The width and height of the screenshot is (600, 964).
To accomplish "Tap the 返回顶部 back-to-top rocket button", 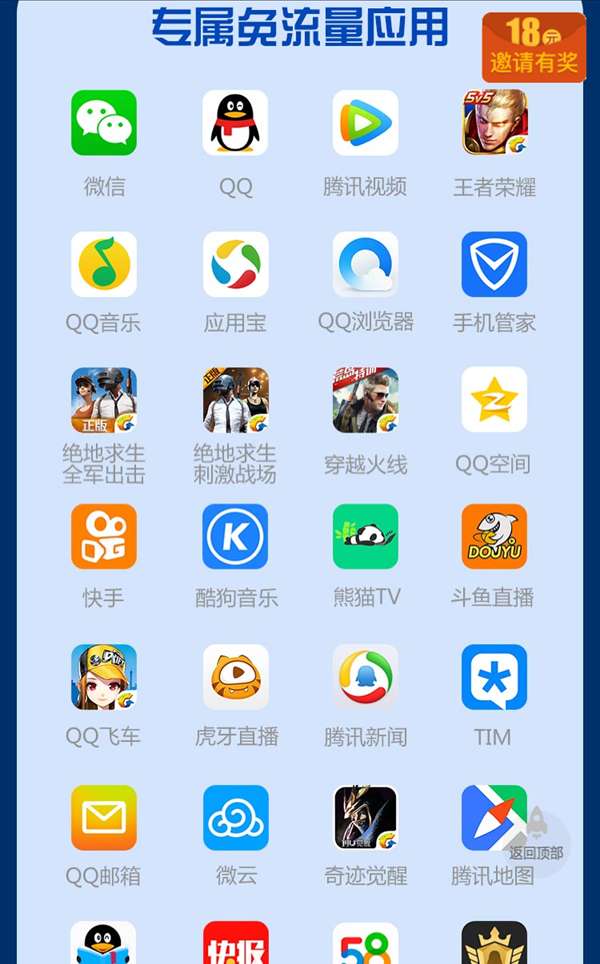I will (x=537, y=834).
